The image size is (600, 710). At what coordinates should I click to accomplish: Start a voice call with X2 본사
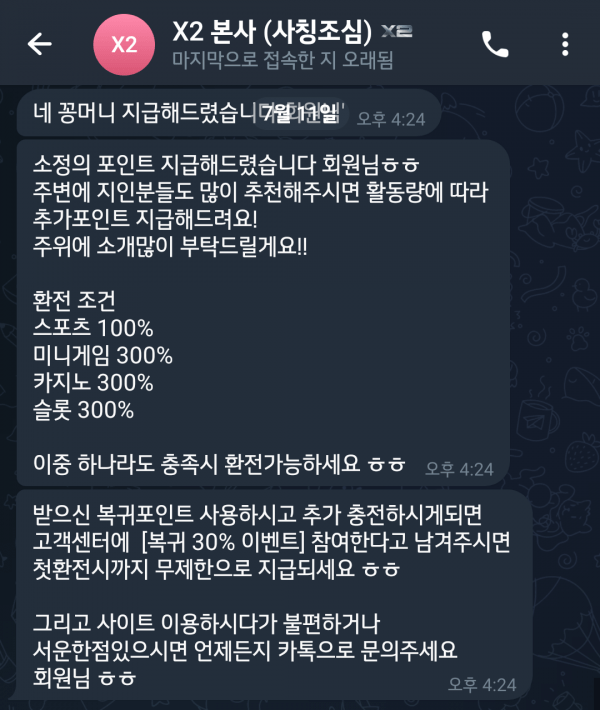(494, 44)
